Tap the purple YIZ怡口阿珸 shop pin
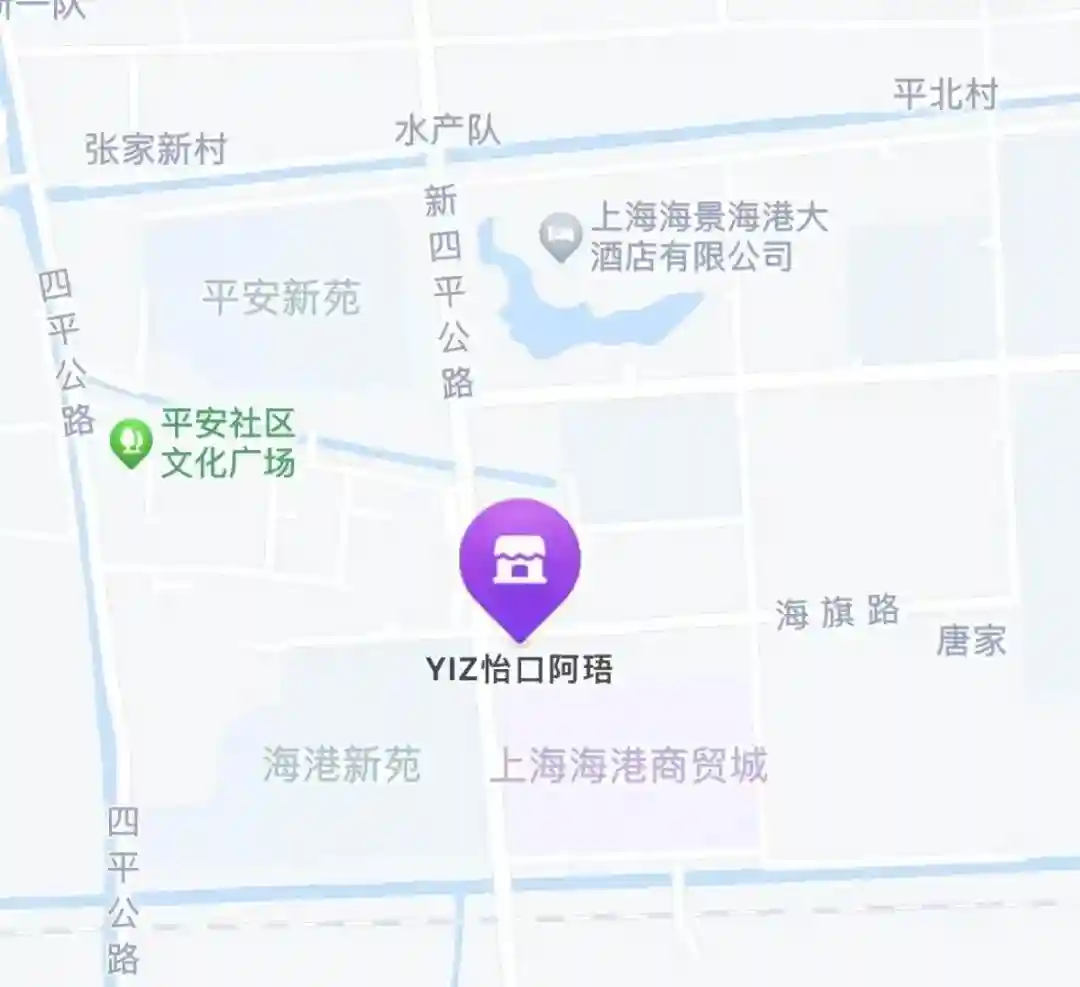Viewport: 1080px width, 987px height. [520, 569]
